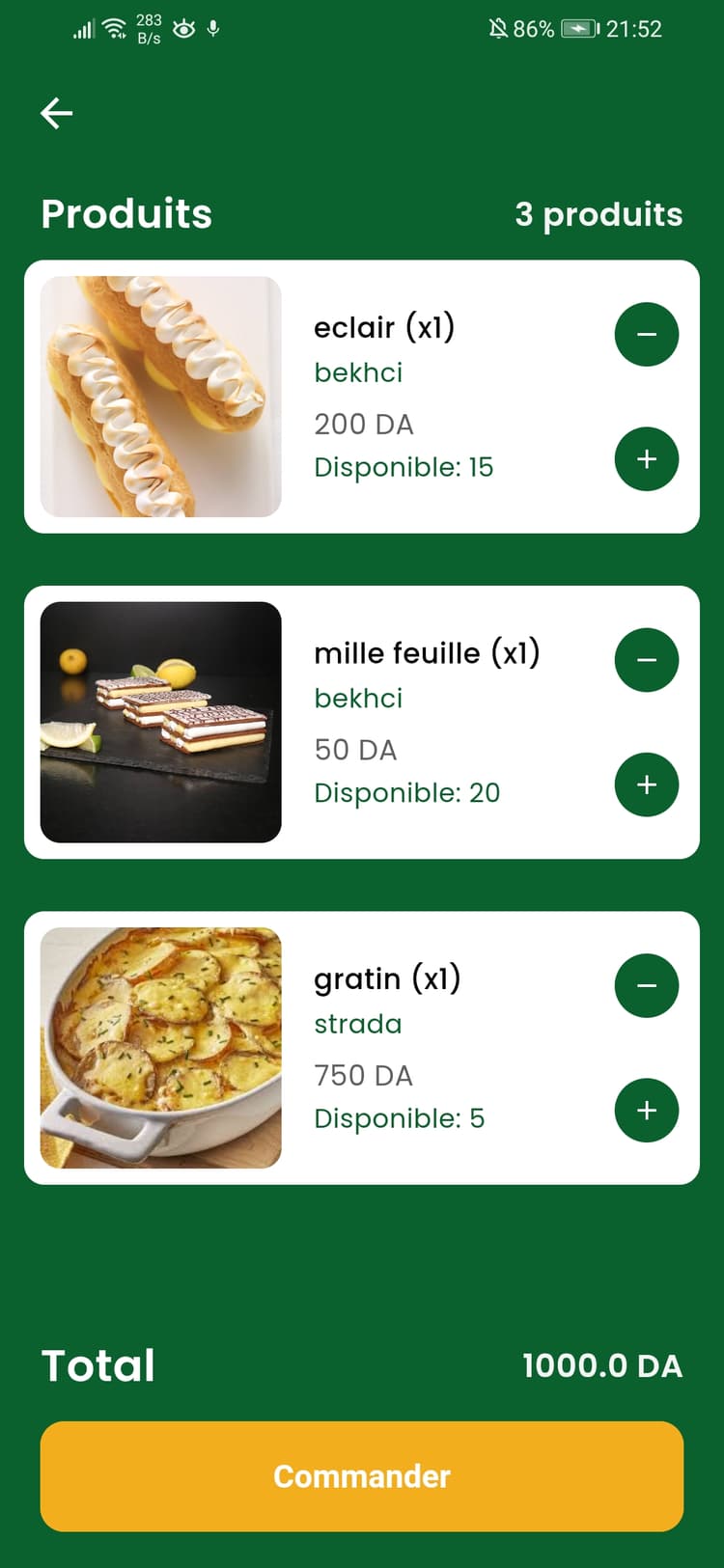Tap the gratin product photo
Screen dimensions: 724x1568
160,1046
